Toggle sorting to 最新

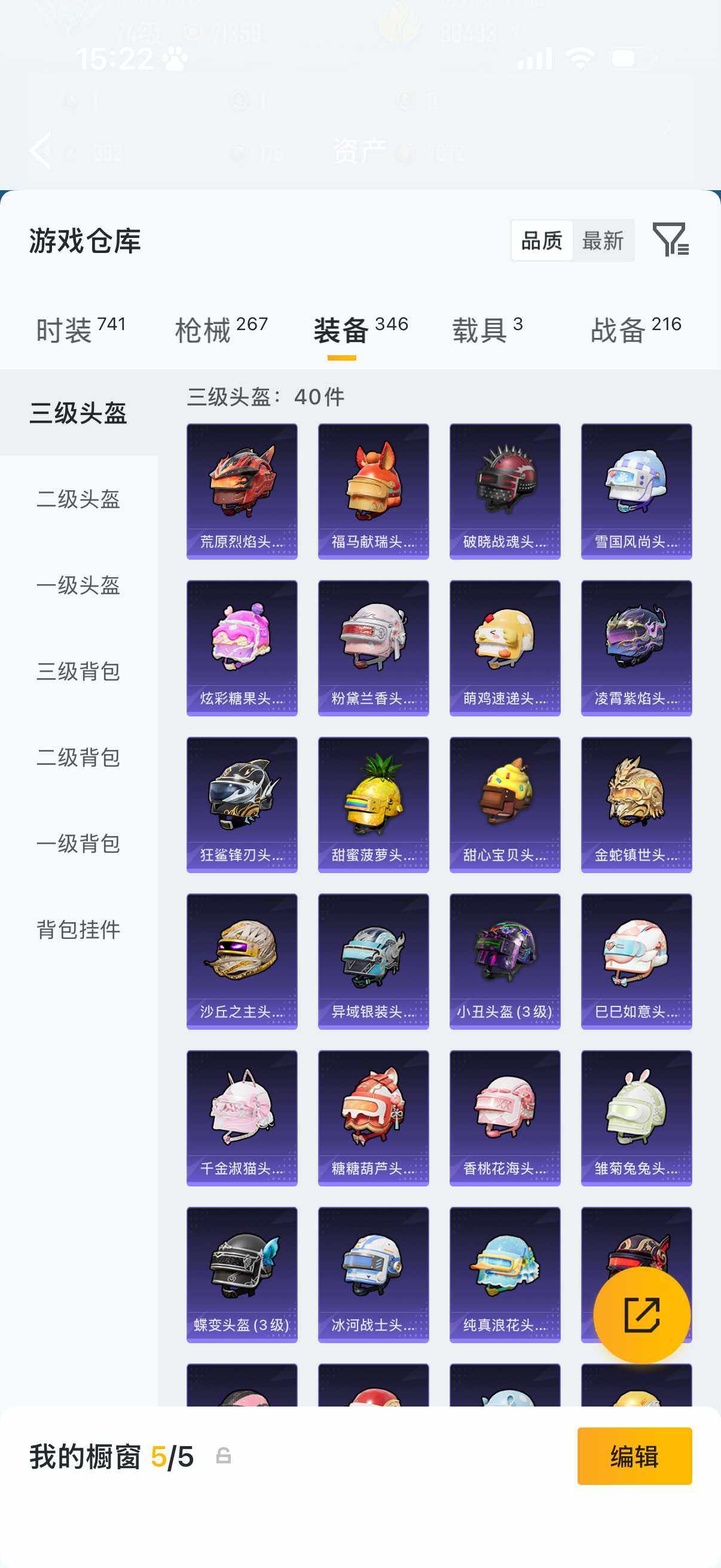pos(603,240)
